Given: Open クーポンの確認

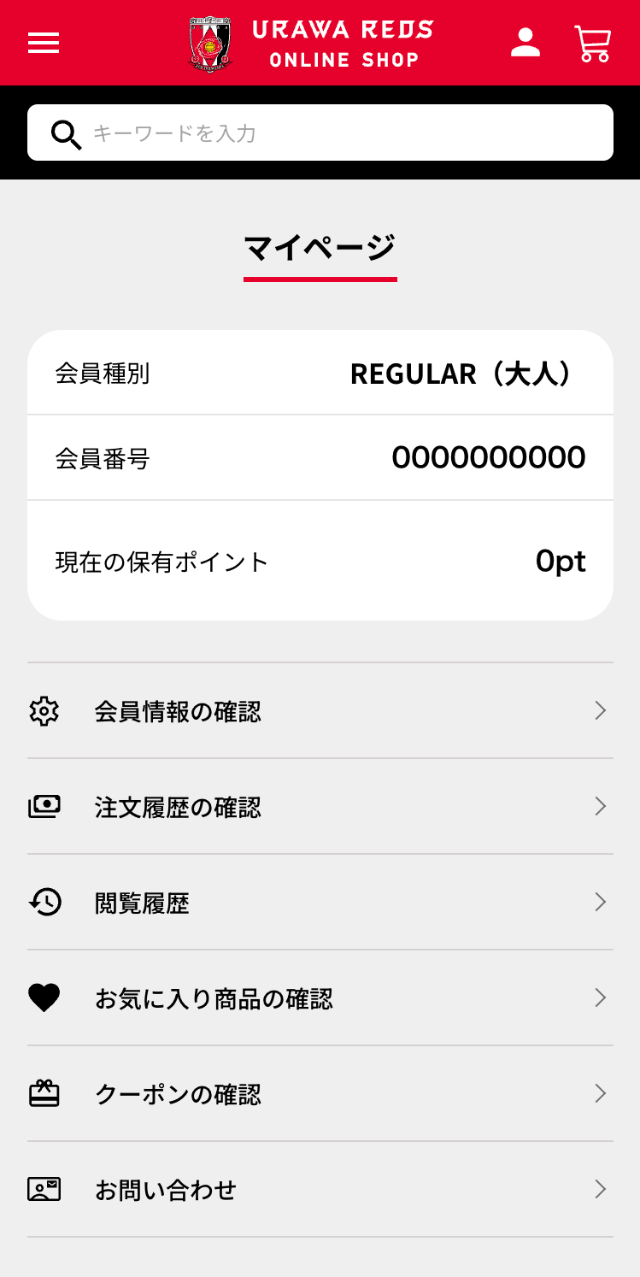Looking at the screenshot, I should [x=320, y=1094].
